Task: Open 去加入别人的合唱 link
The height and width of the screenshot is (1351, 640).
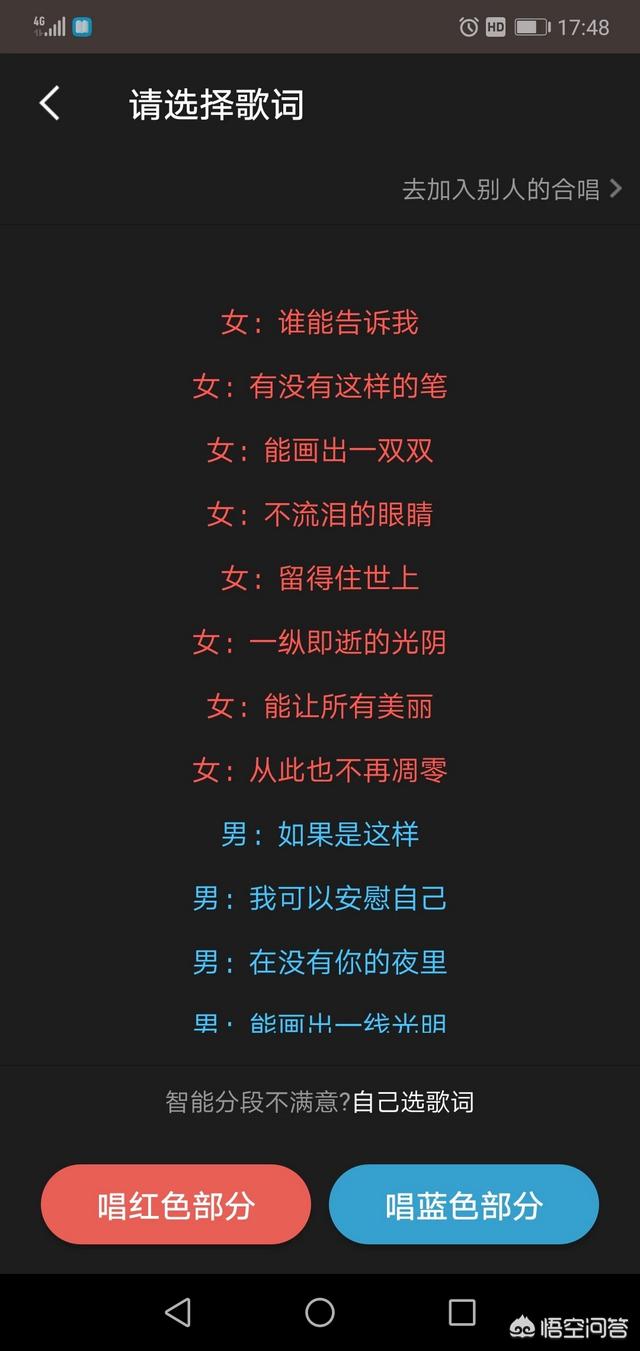Action: (x=511, y=189)
